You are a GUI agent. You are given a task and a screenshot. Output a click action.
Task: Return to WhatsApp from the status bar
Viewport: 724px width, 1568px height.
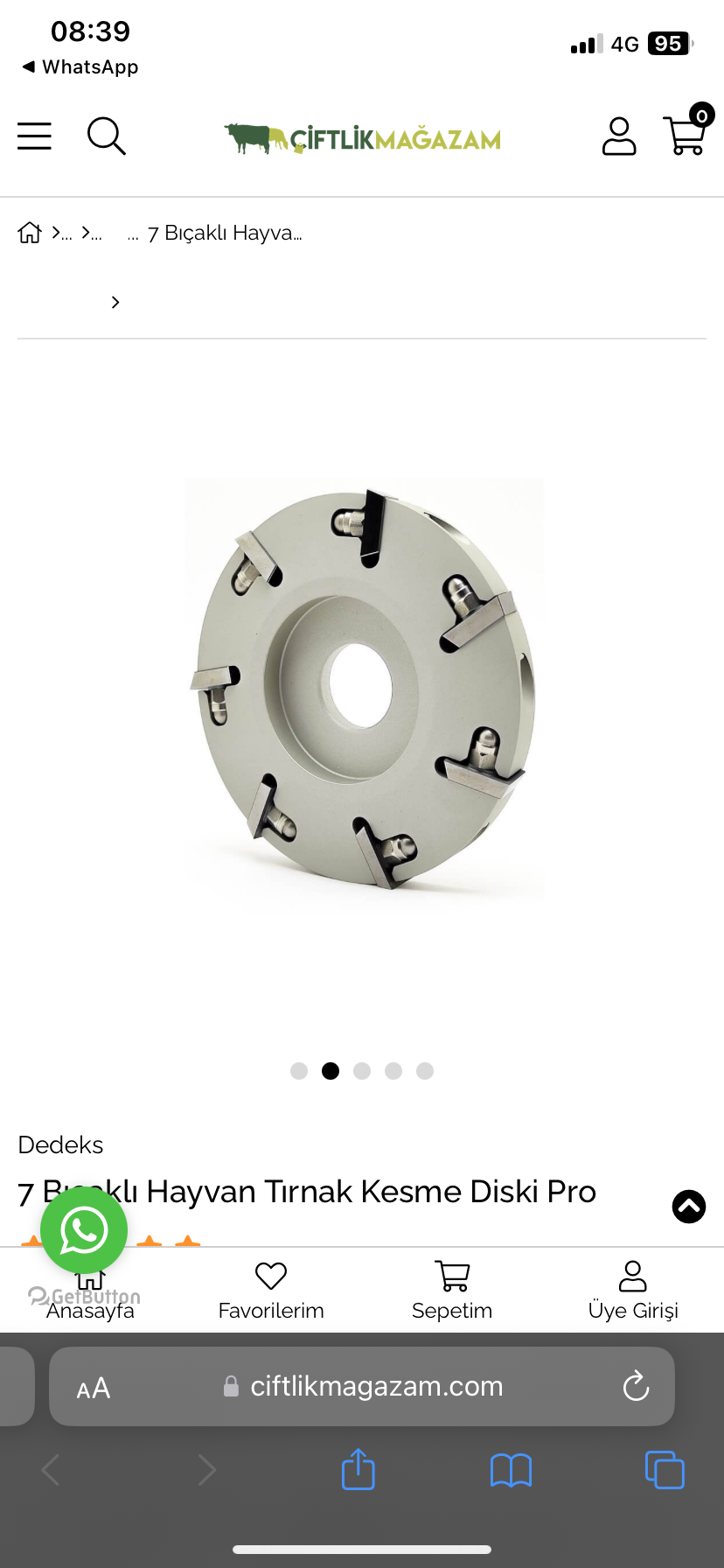click(80, 67)
